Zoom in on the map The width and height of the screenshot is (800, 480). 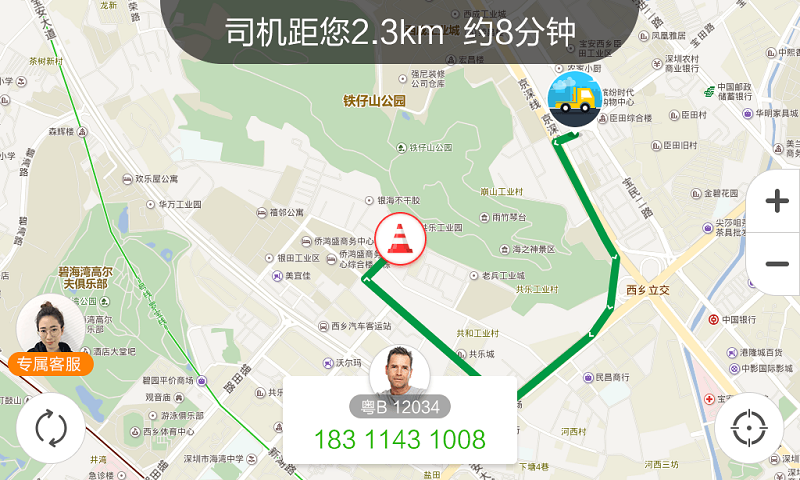click(776, 201)
